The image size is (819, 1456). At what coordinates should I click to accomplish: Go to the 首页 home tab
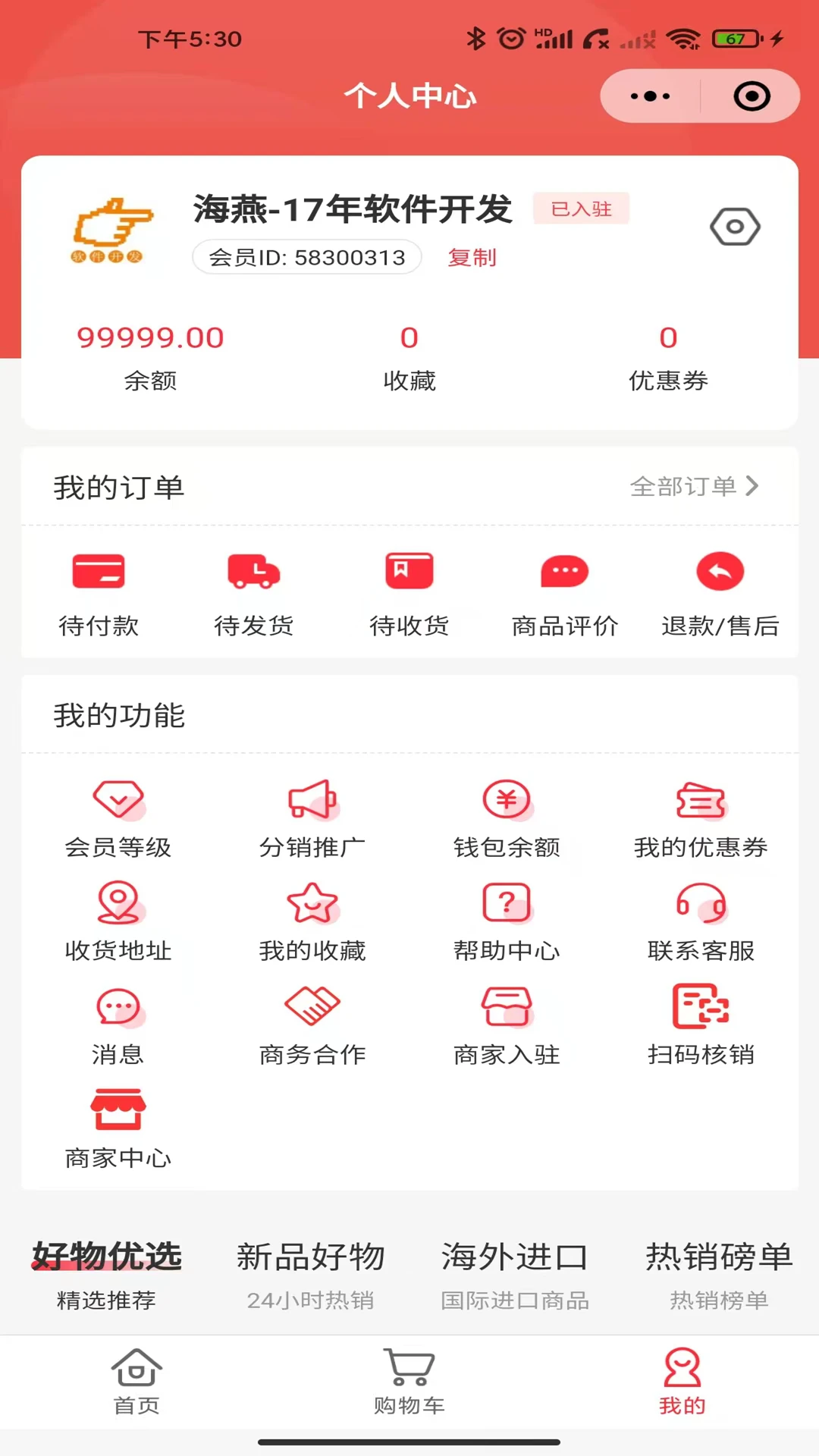click(x=135, y=1382)
